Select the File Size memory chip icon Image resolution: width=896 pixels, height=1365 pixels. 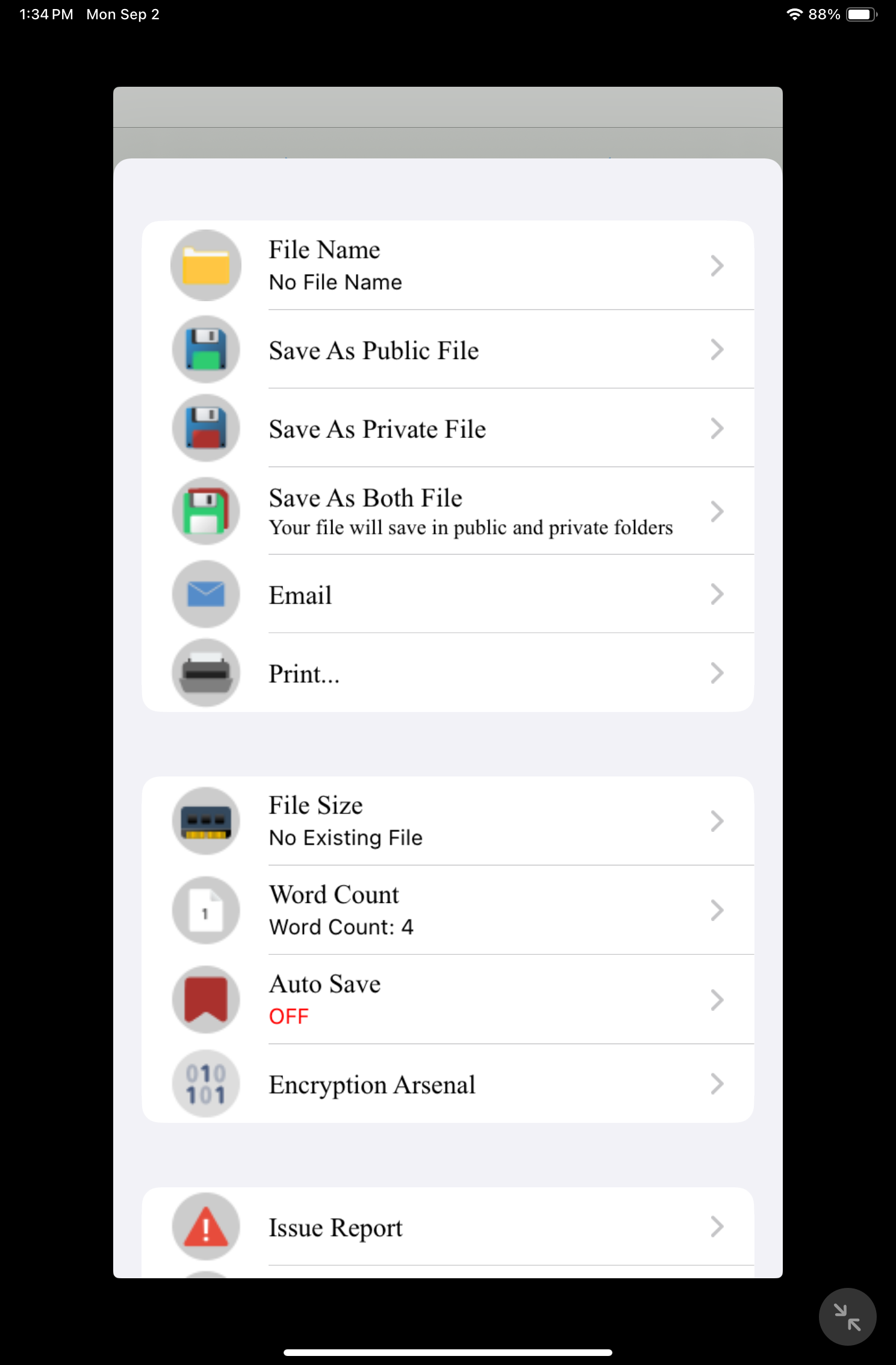pyautogui.click(x=205, y=820)
